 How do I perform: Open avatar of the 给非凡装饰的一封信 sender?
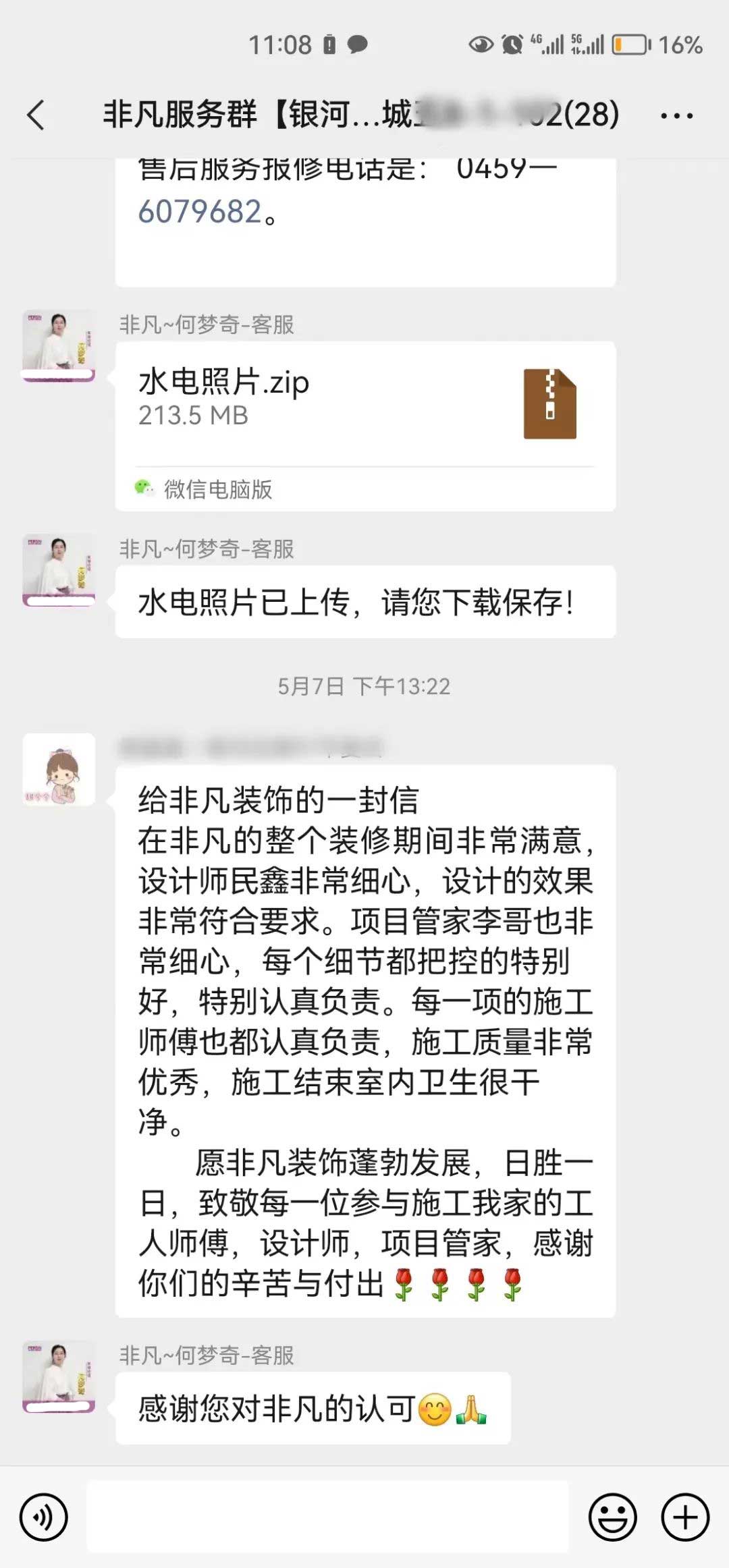59,770
